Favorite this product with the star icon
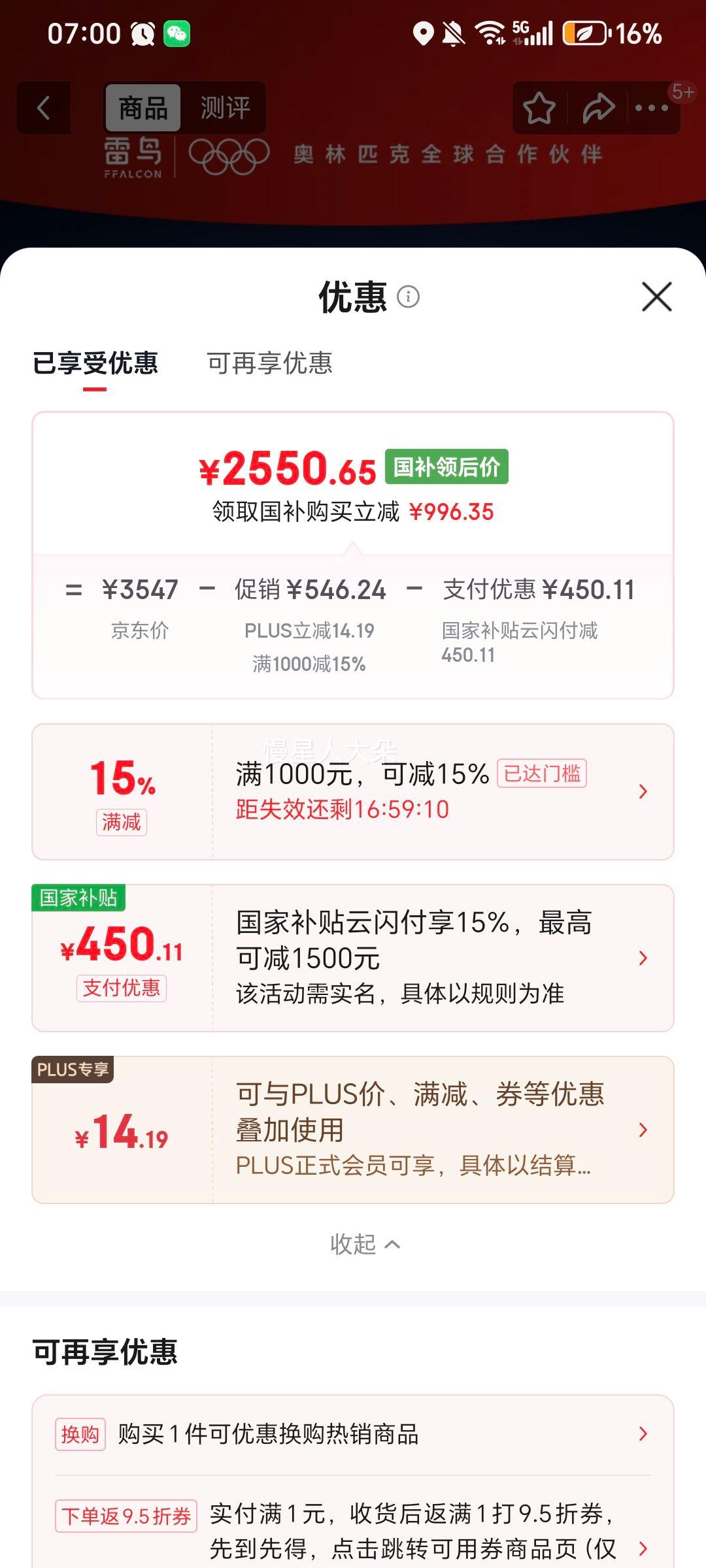706x1568 pixels. tap(538, 108)
